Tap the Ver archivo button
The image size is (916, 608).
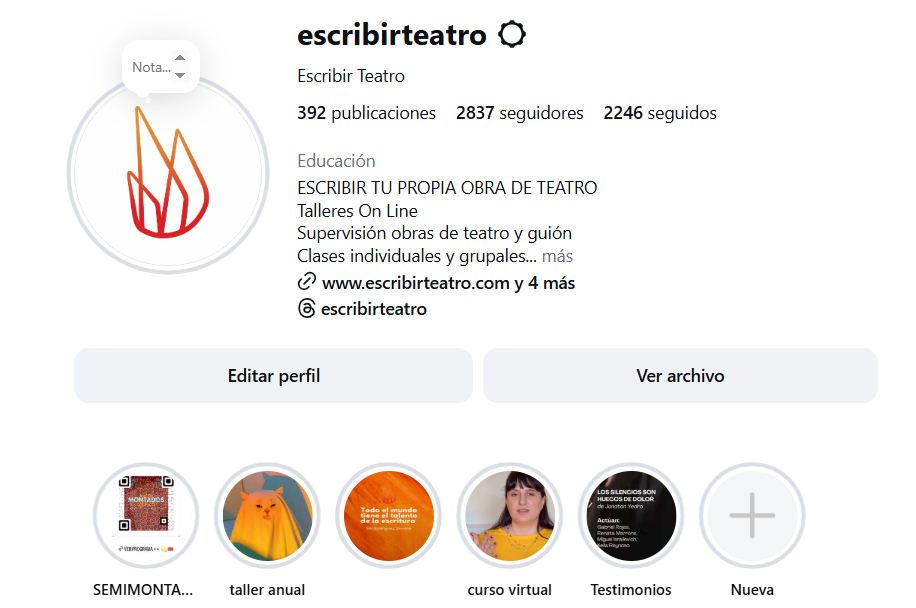pyautogui.click(x=680, y=376)
